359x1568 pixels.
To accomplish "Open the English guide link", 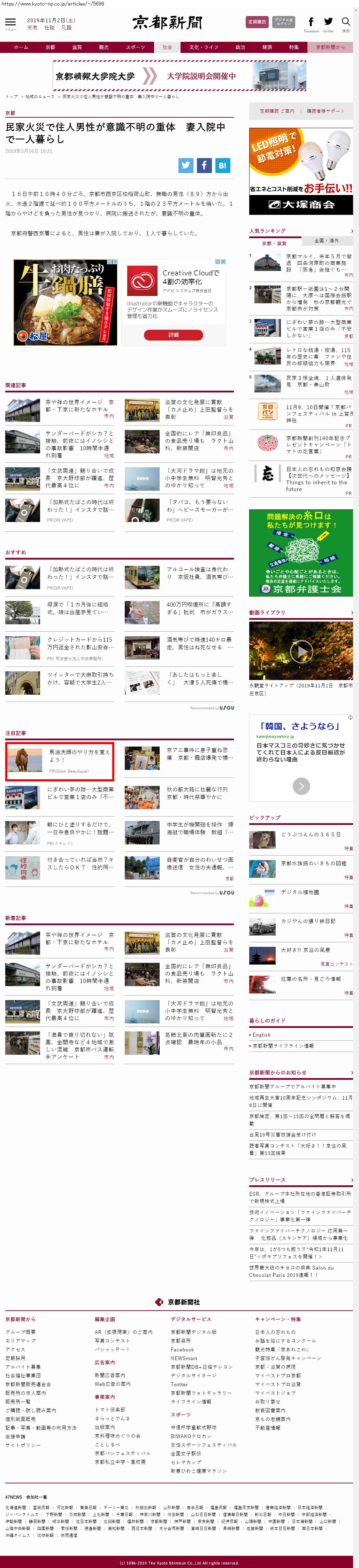I will click(261, 1034).
